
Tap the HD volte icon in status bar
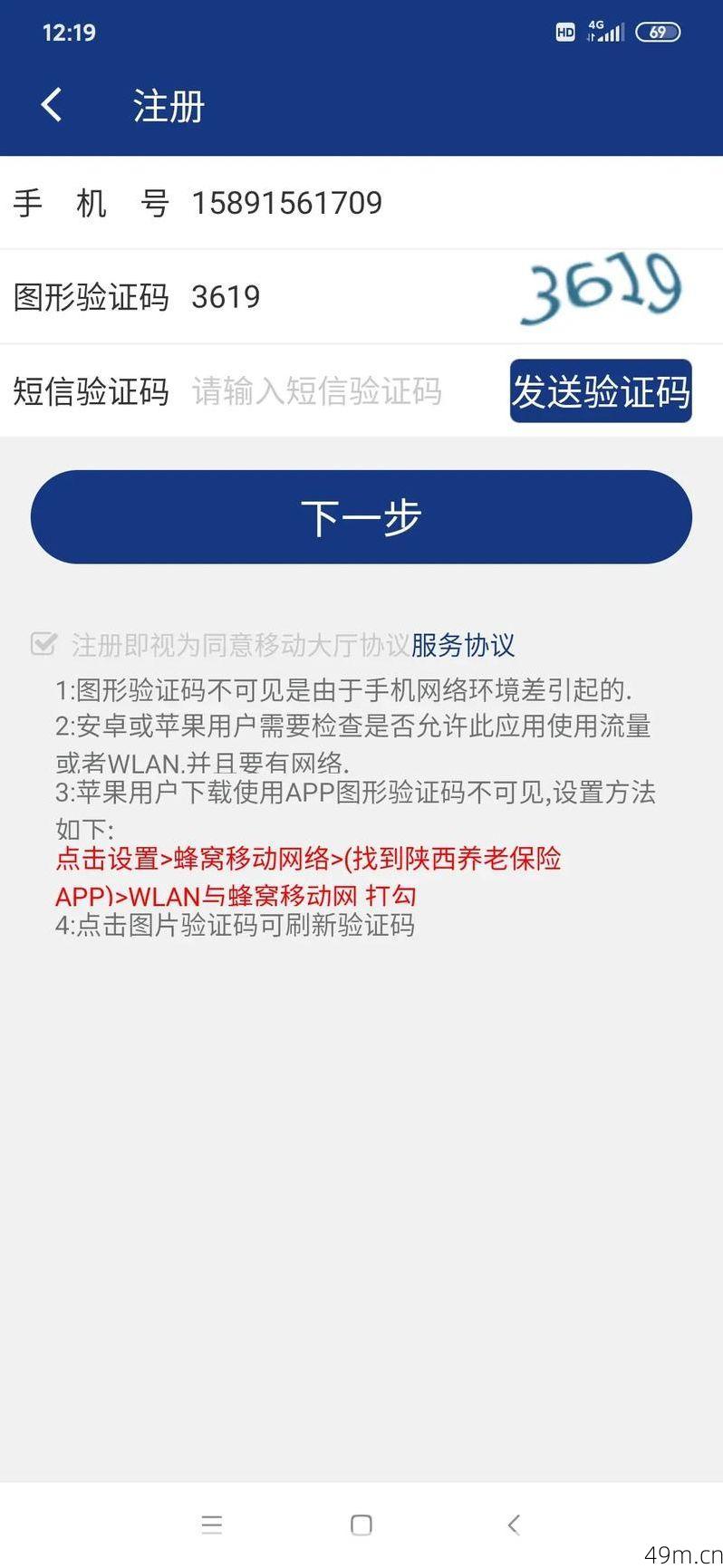tap(565, 32)
